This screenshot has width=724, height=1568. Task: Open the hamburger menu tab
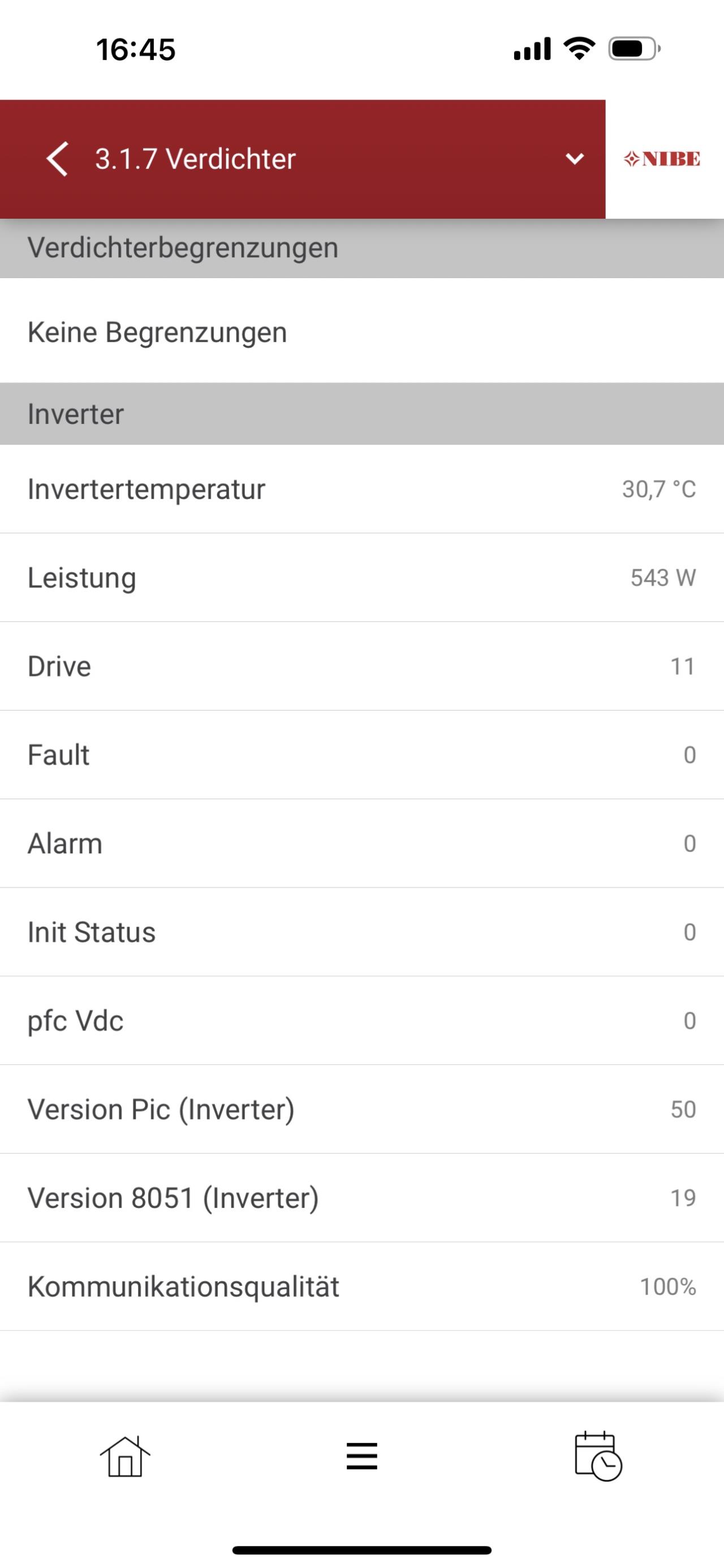(361, 1457)
